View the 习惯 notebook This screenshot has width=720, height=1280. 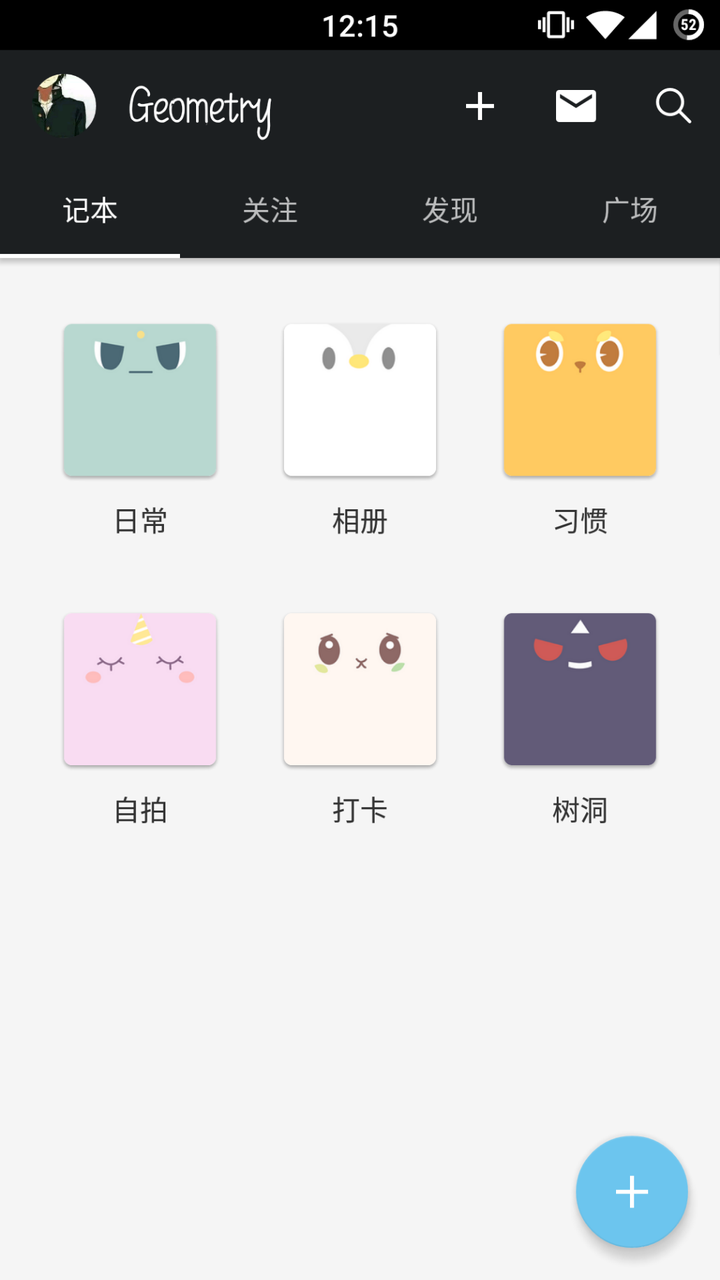tap(580, 400)
